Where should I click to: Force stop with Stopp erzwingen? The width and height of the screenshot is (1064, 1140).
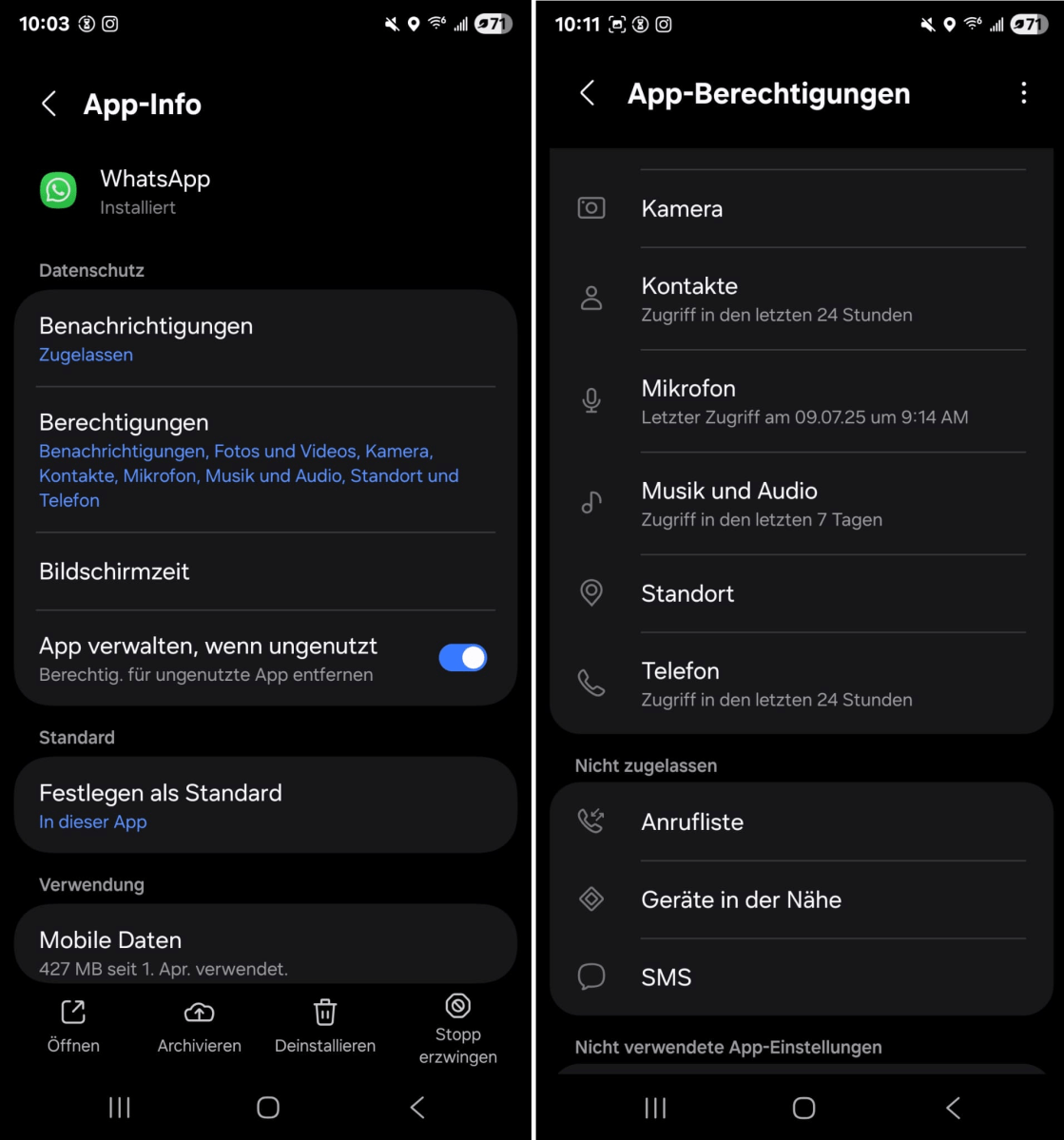457,1029
